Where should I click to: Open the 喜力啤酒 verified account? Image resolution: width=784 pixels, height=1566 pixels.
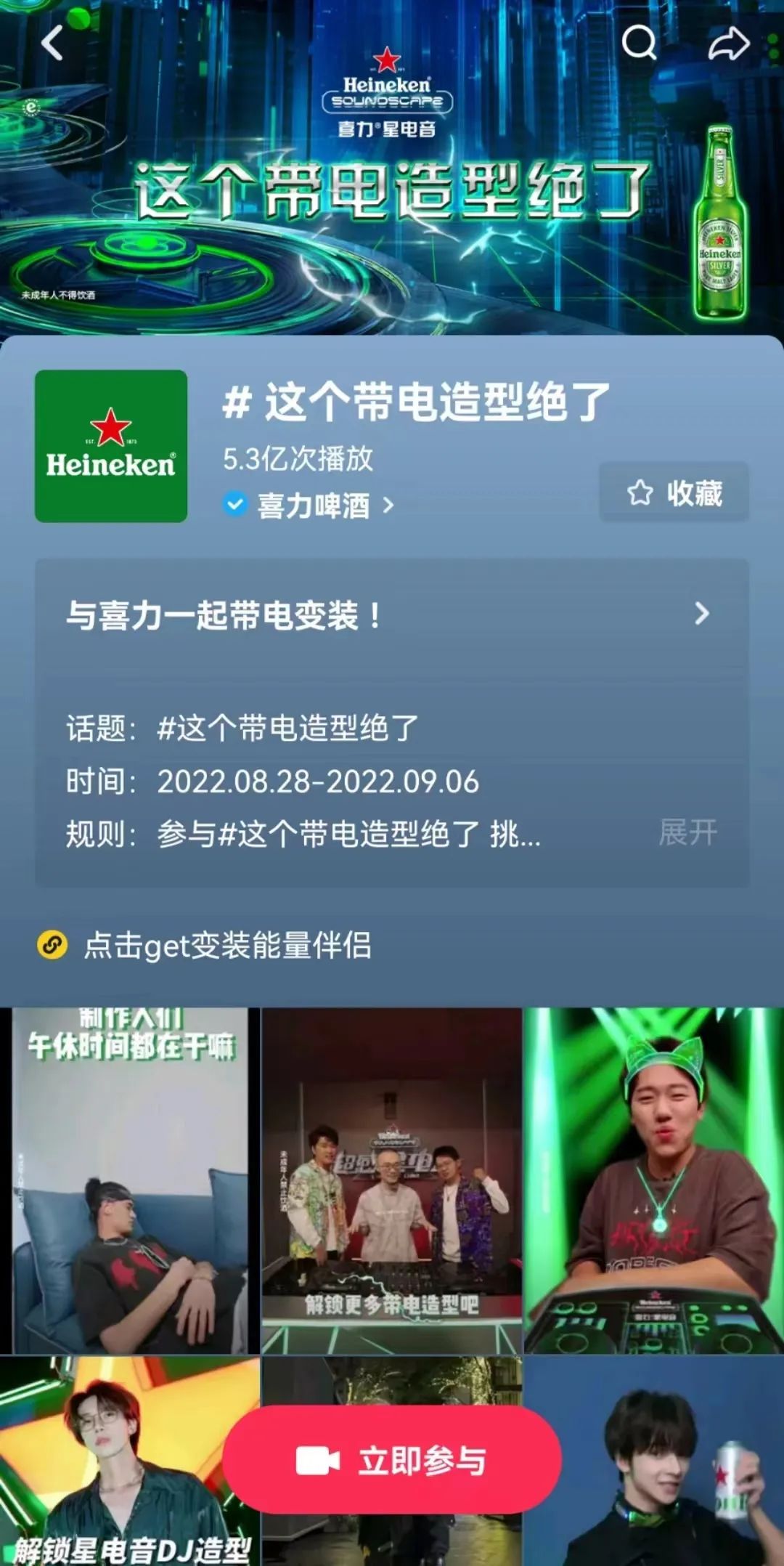[x=312, y=506]
